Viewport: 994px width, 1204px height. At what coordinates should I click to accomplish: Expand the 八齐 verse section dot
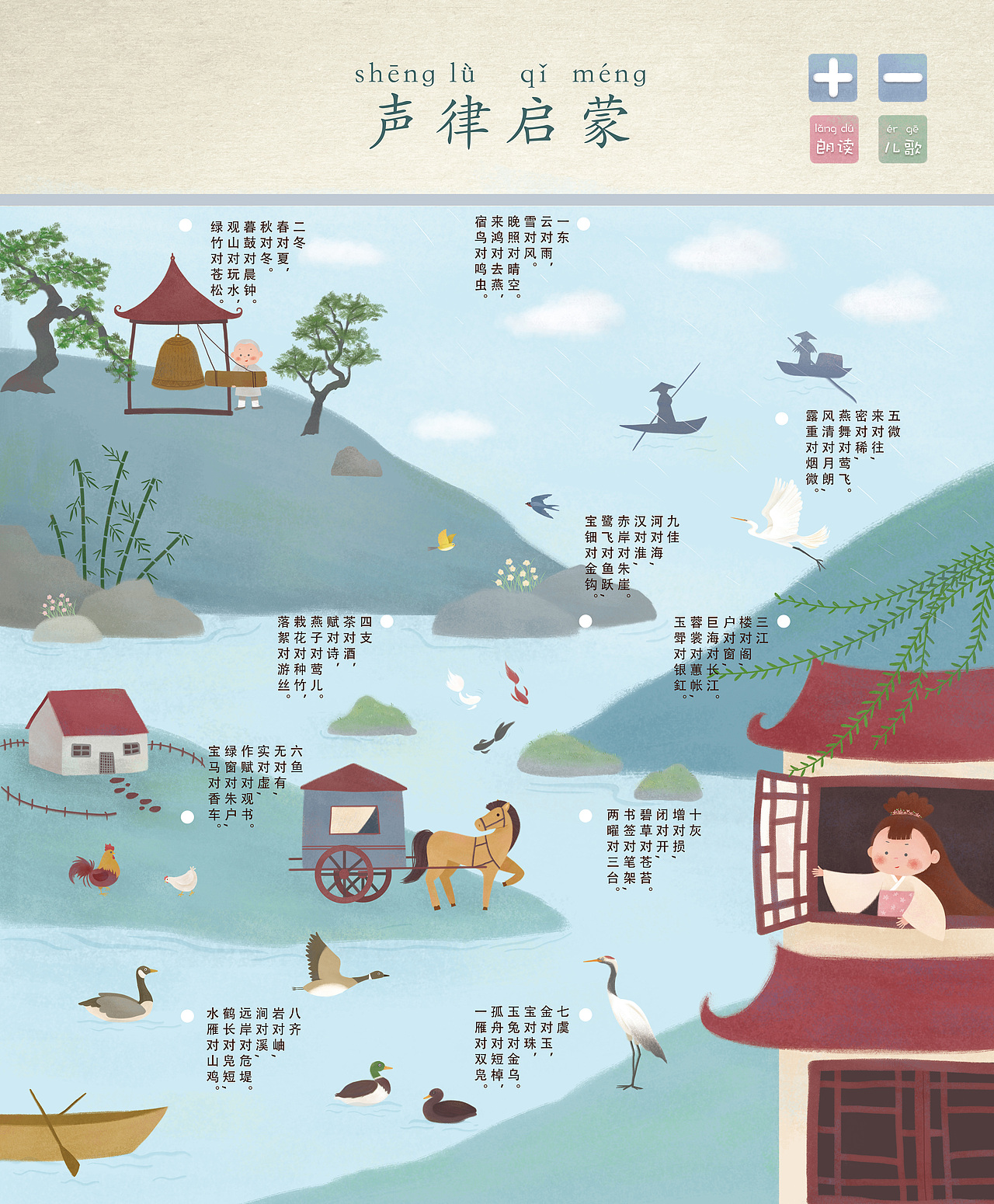coord(187,1015)
